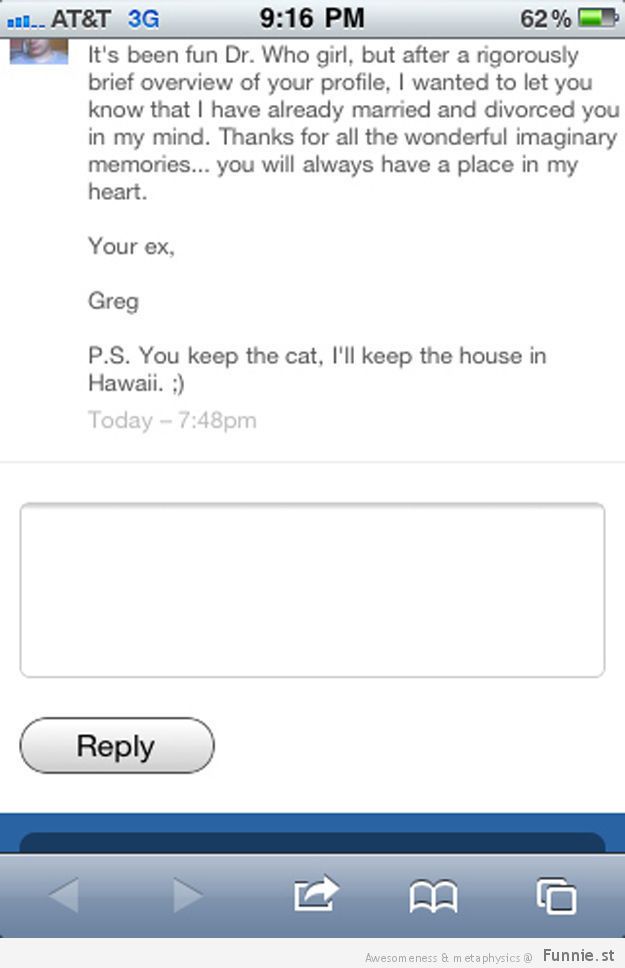
Task: Open the Safari bookmarks
Action: [433, 895]
